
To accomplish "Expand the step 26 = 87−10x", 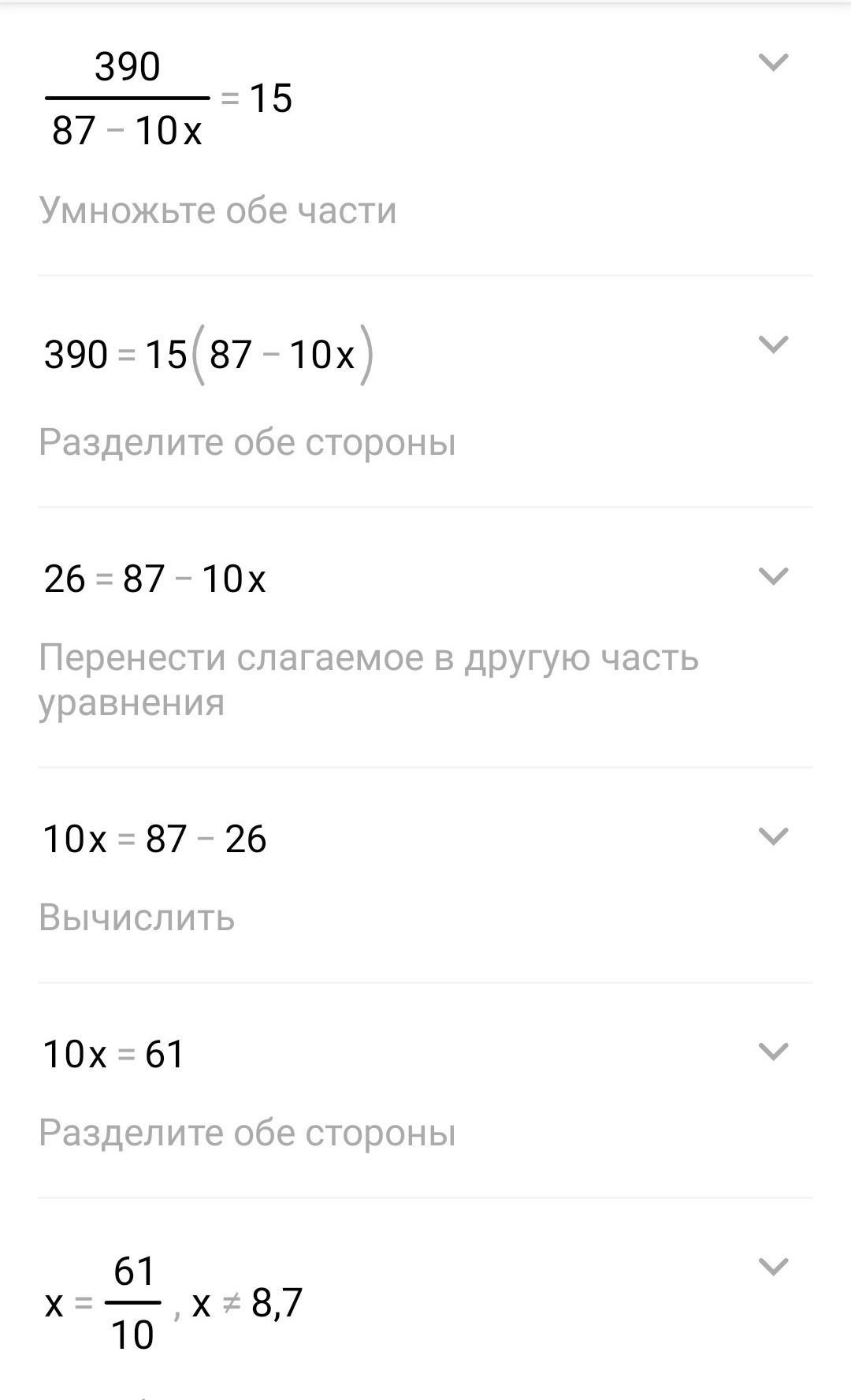I will [x=772, y=576].
